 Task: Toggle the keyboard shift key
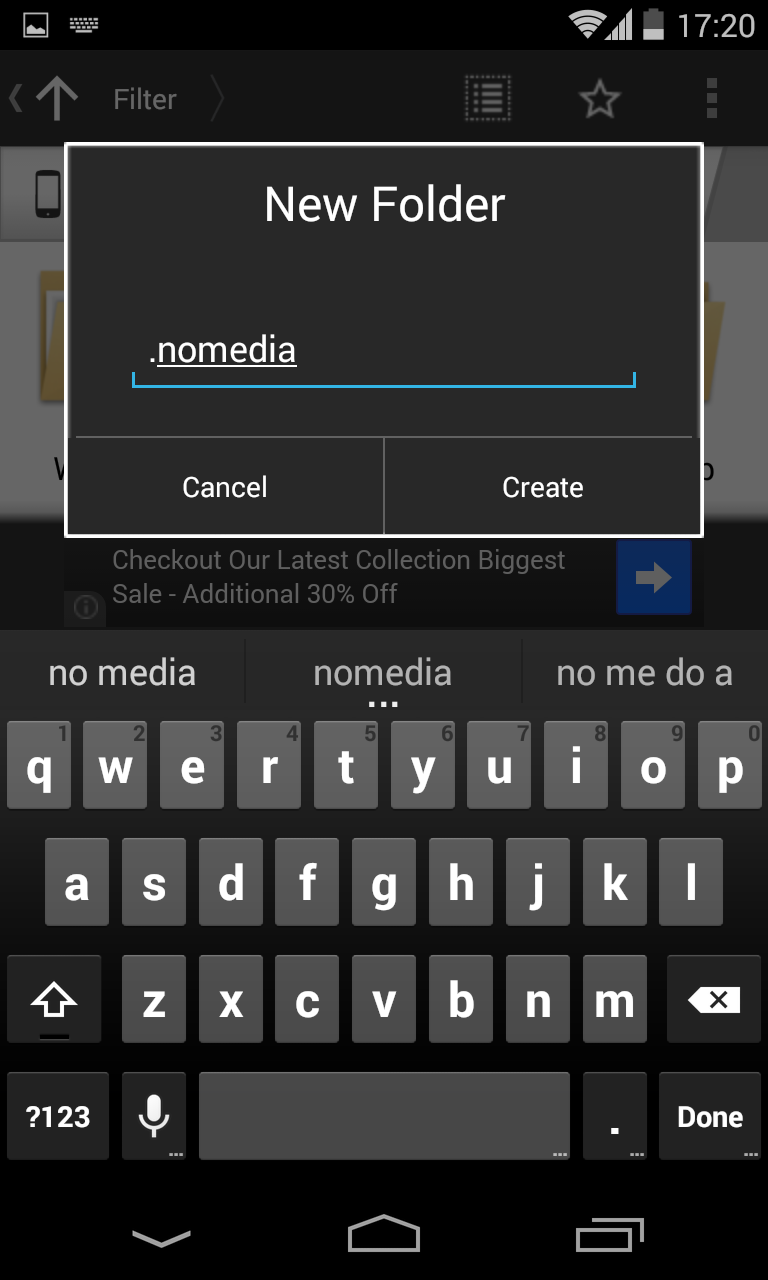pyautogui.click(x=54, y=1000)
